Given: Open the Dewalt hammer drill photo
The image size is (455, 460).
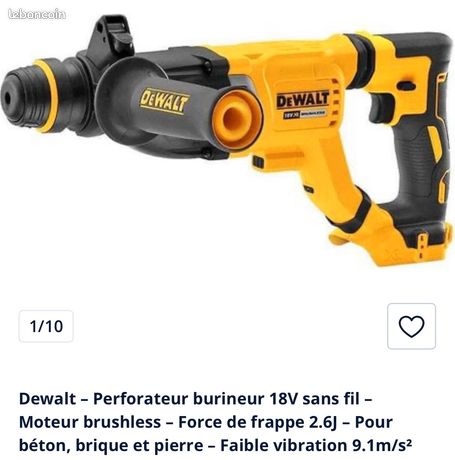Looking at the screenshot, I should 227,142.
